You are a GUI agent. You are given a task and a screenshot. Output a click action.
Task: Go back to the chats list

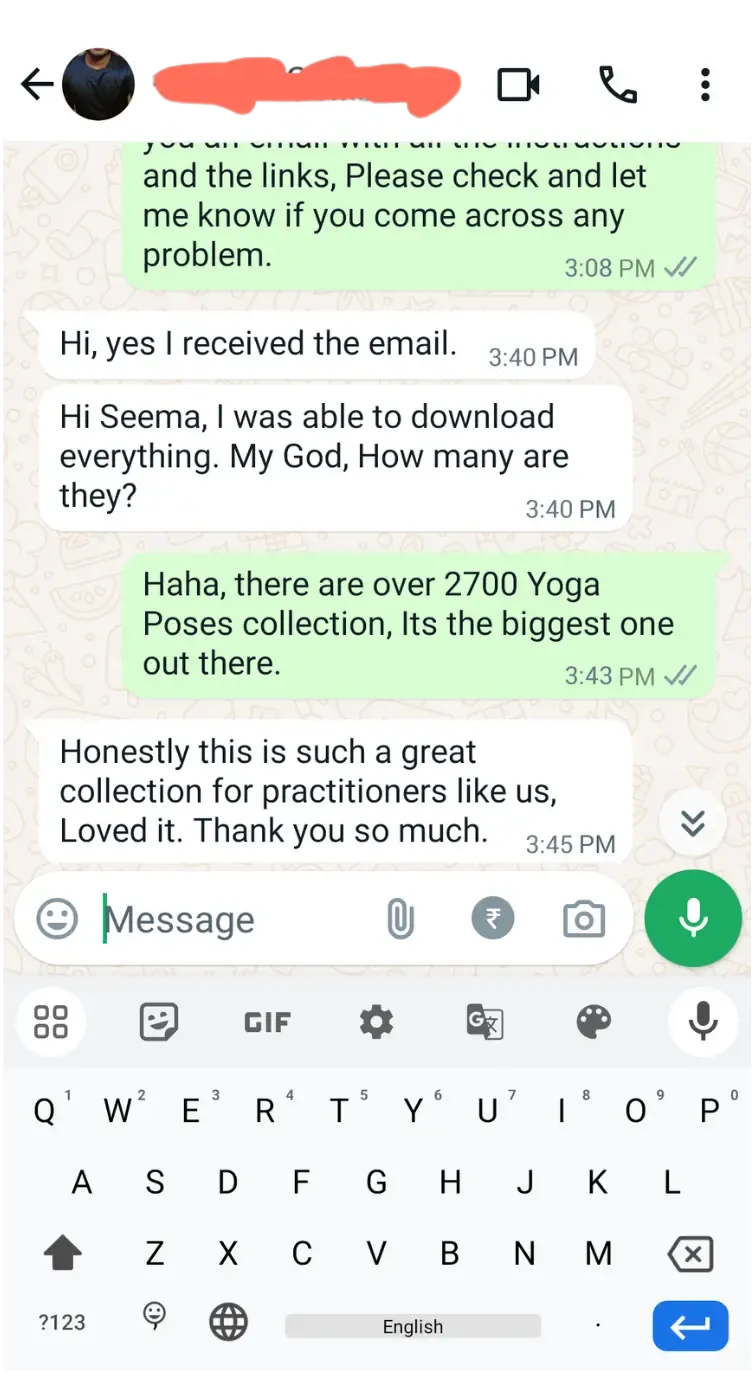[x=36, y=85]
